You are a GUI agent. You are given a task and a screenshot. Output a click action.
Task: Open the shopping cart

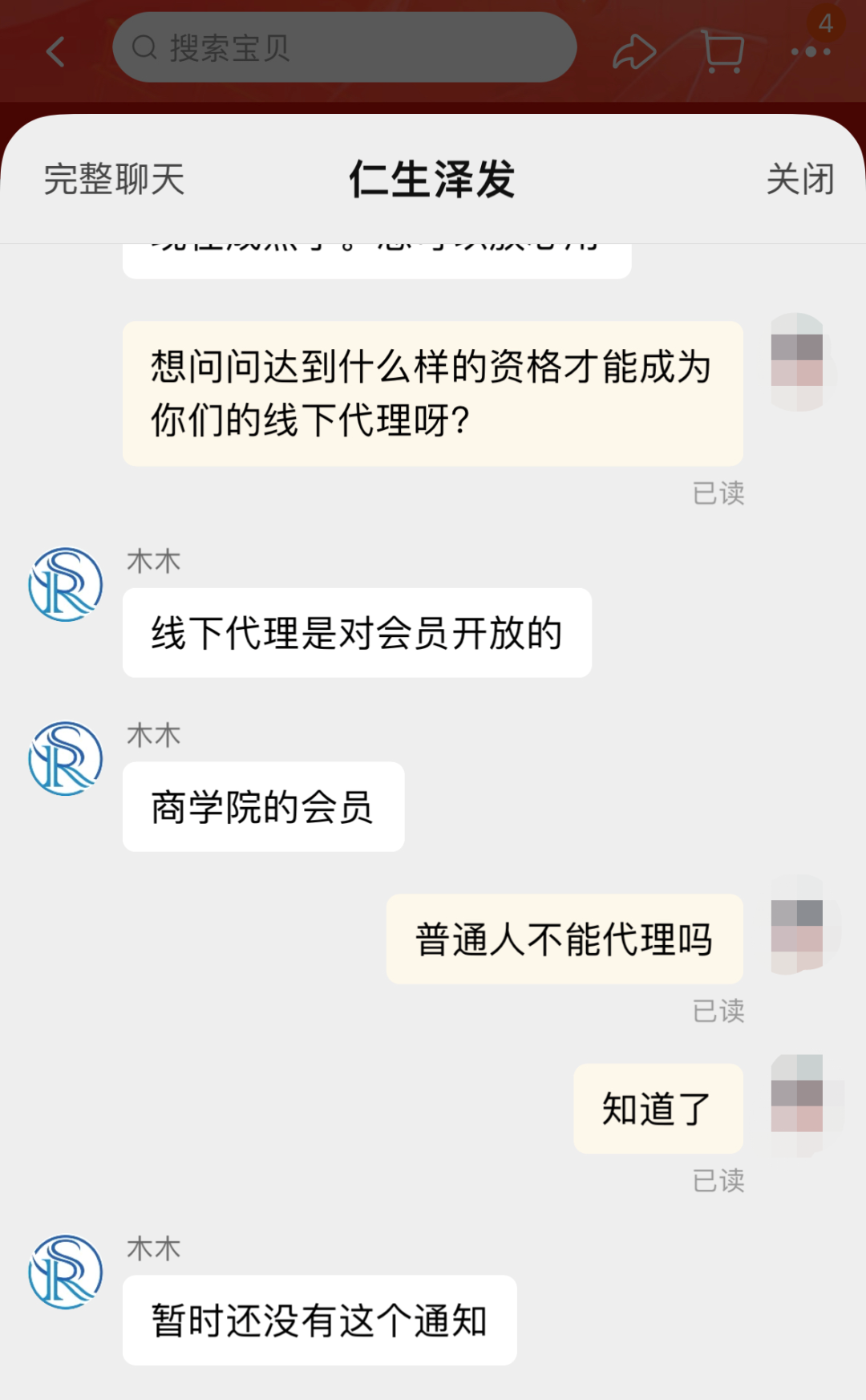point(722,52)
